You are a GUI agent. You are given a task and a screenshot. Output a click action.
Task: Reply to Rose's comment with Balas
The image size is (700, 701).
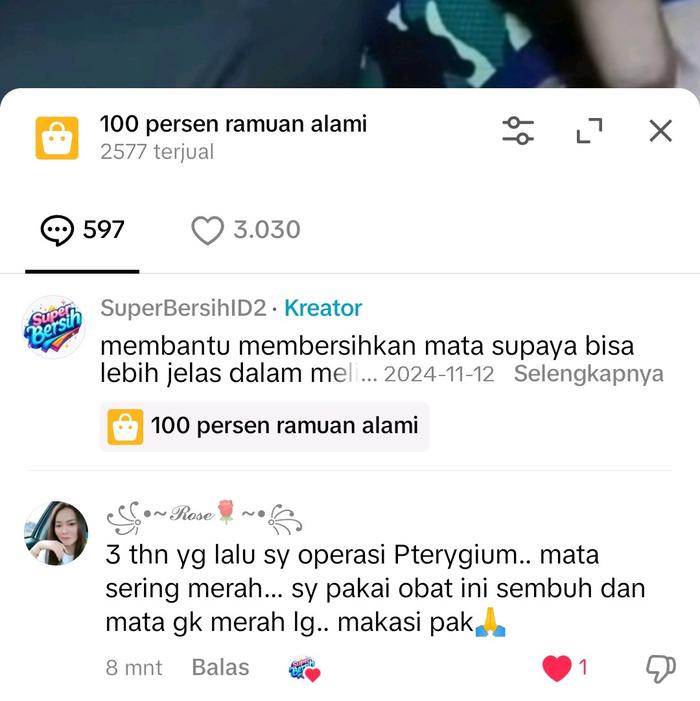220,667
